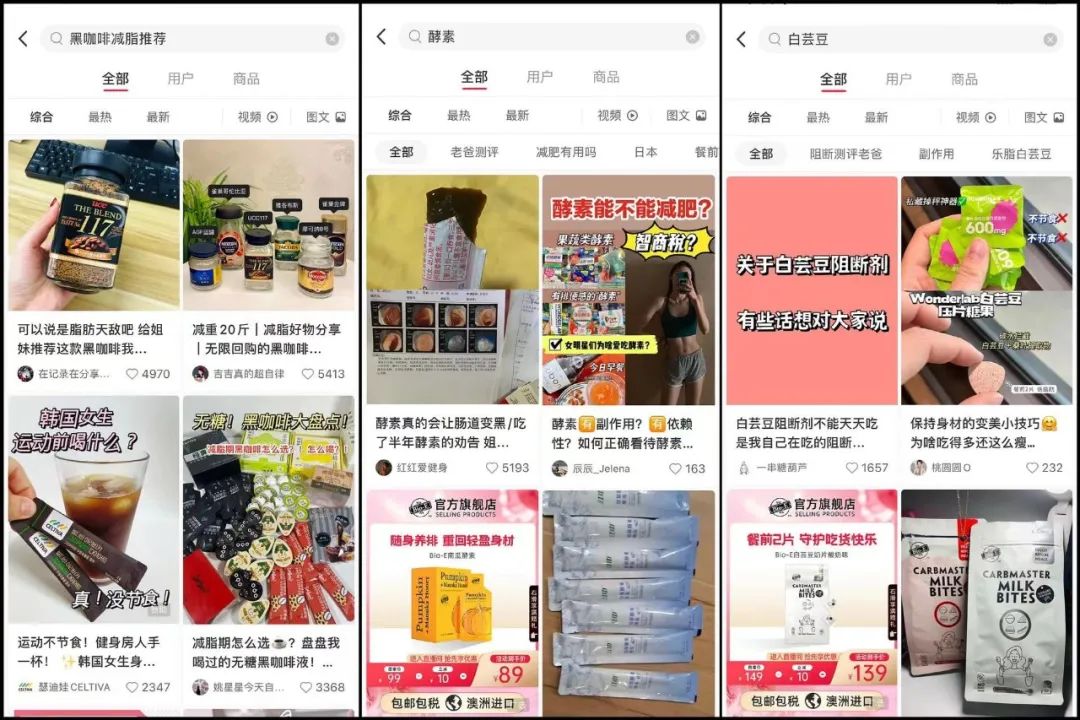Image resolution: width=1080 pixels, height=720 pixels.
Task: Switch to 商品 tab in 白芸豆 search
Action: click(964, 79)
